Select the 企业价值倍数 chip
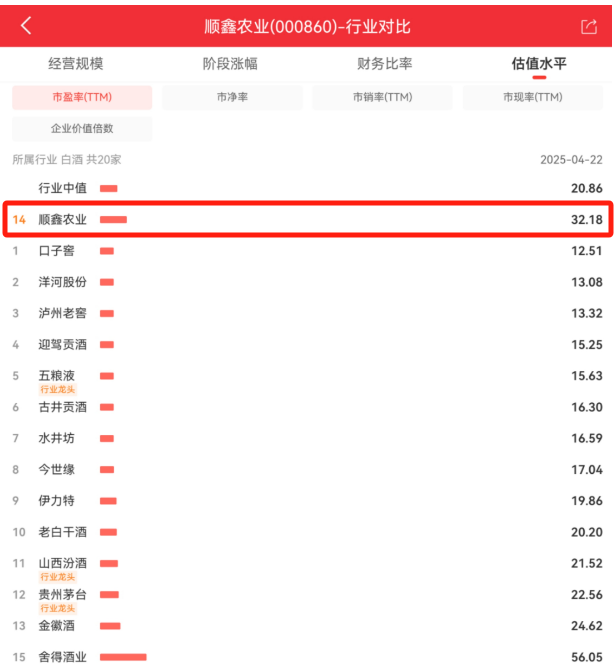615x667 pixels. tap(82, 129)
